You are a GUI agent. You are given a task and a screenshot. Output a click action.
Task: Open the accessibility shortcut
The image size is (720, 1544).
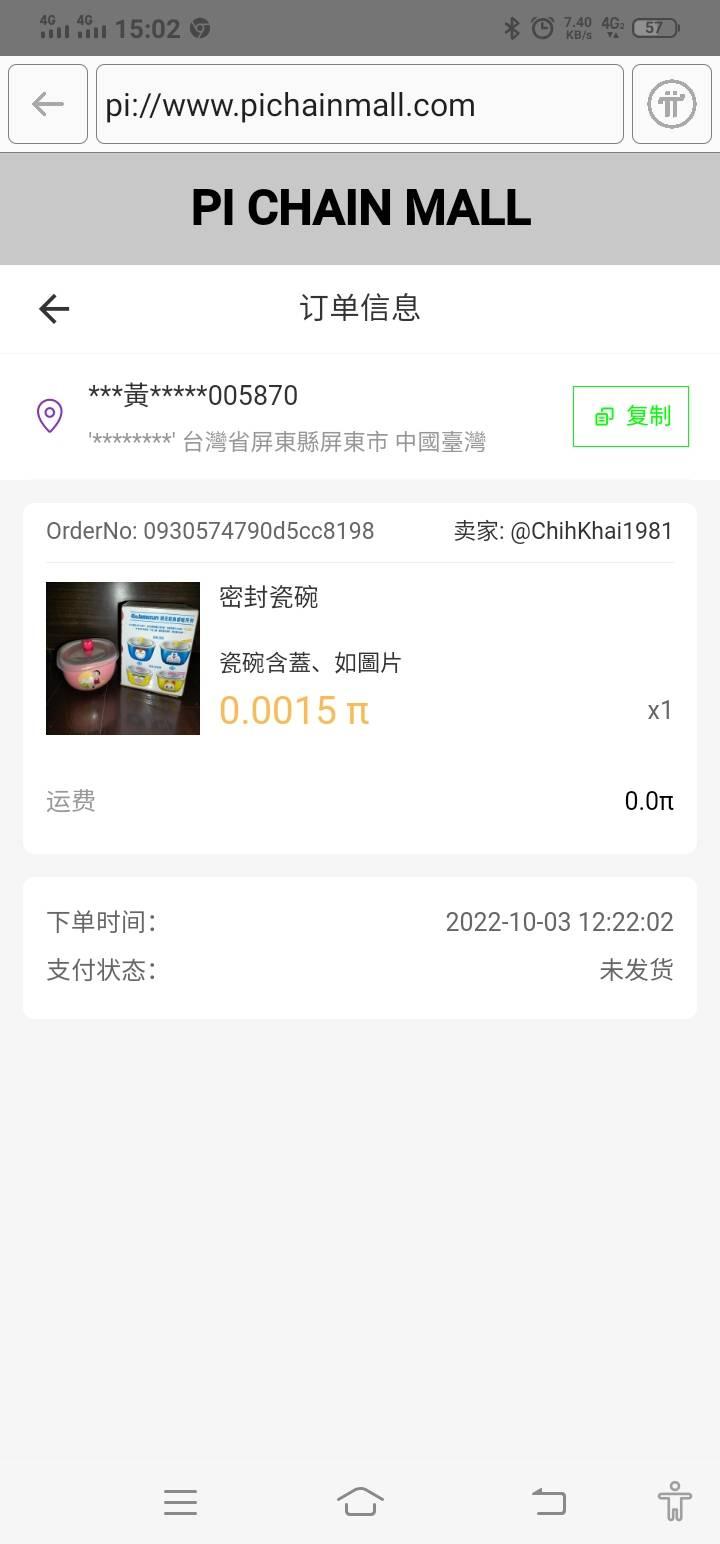675,1501
